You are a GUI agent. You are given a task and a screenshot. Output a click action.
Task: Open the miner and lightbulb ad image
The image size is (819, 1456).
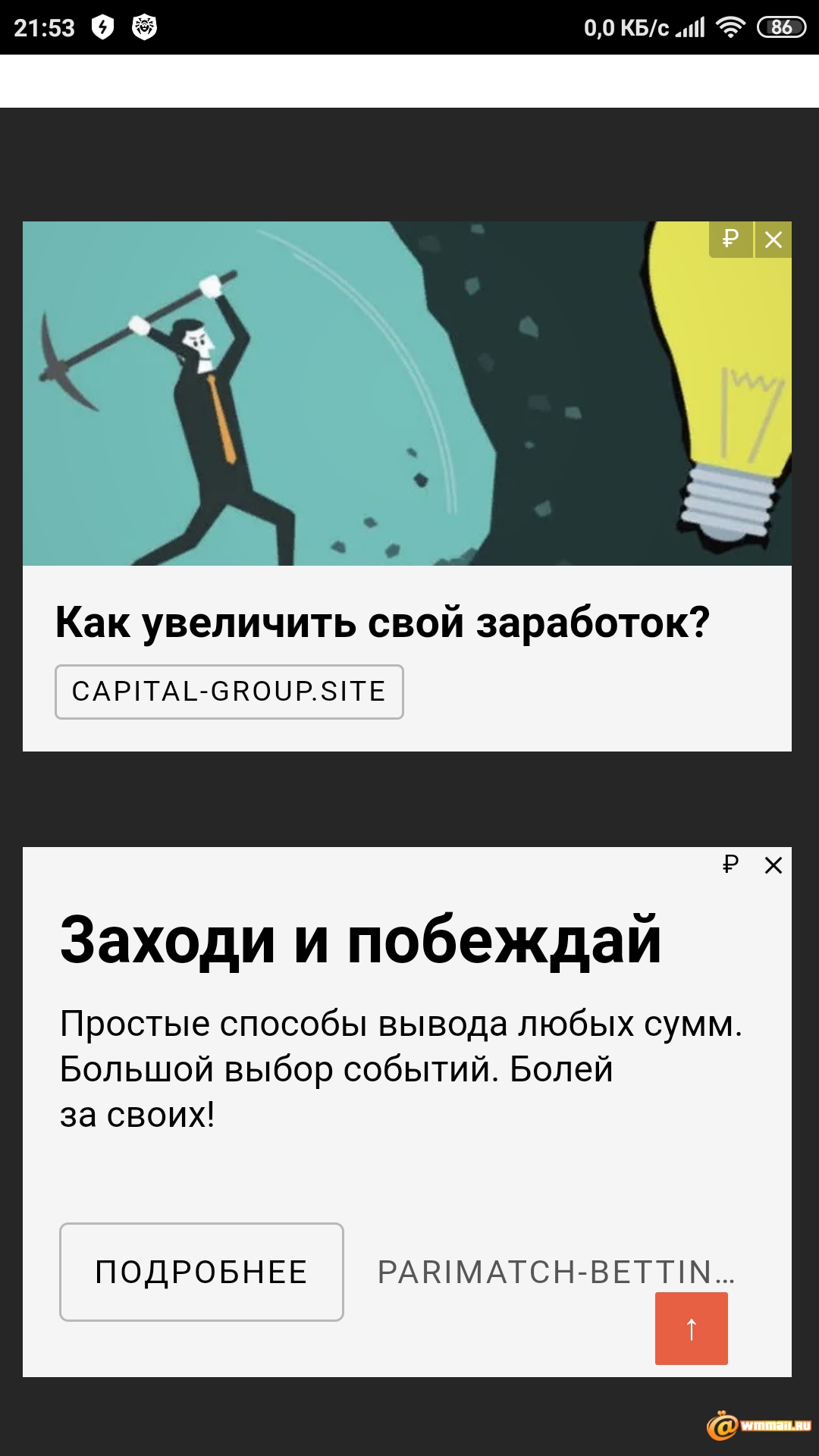coord(407,394)
